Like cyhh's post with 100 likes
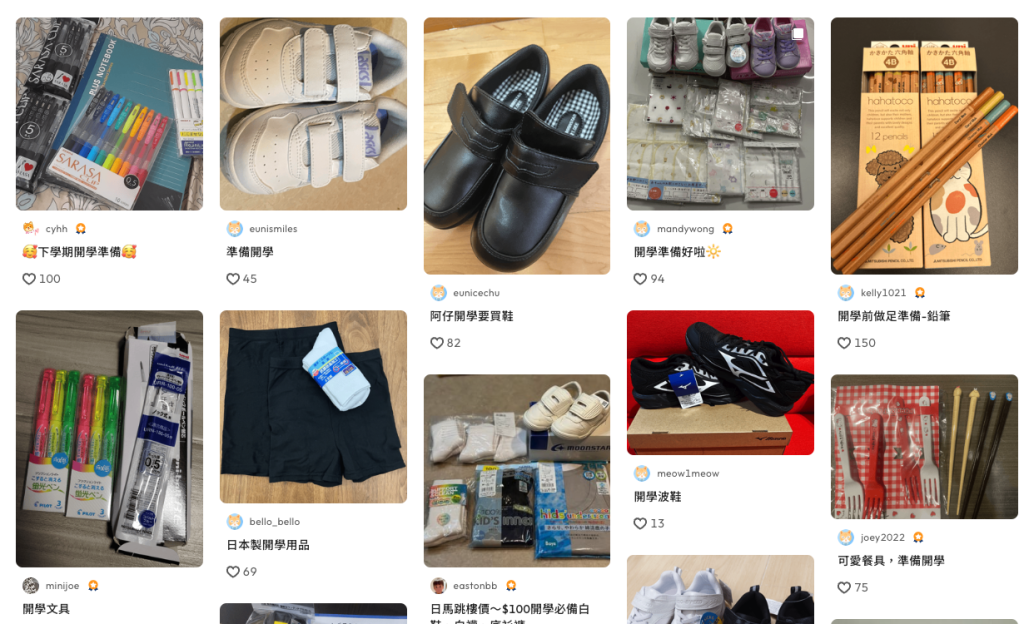 29,279
